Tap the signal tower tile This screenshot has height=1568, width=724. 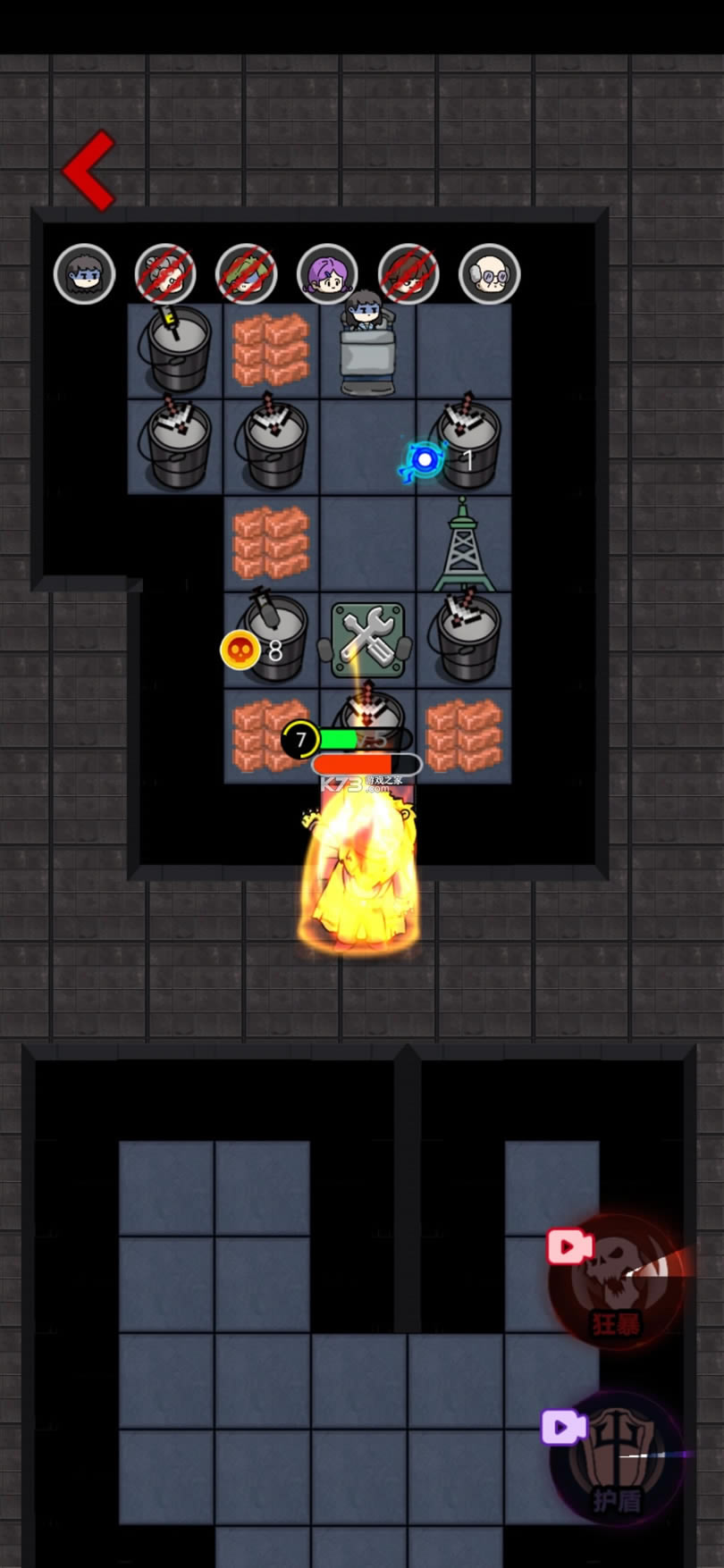463,544
